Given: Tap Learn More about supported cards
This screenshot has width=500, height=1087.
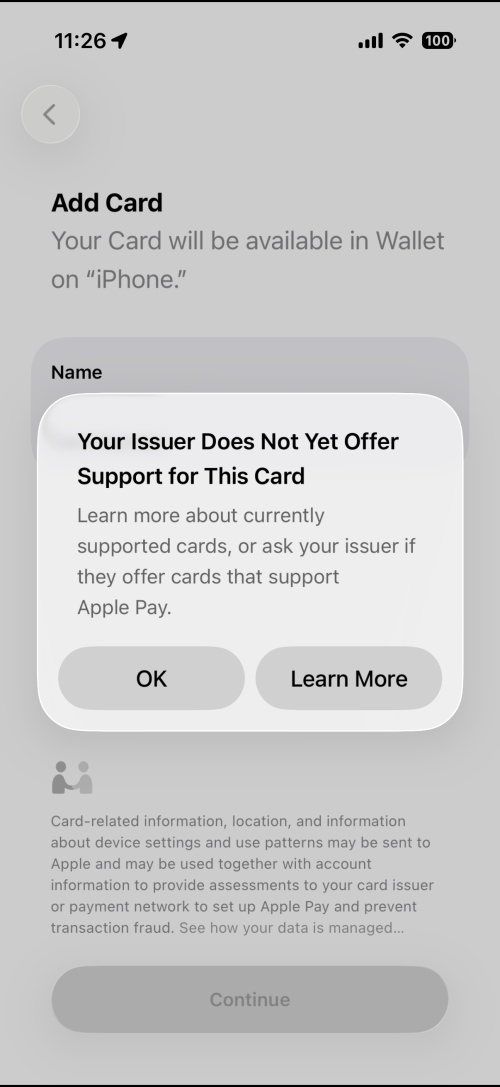Looking at the screenshot, I should point(349,678).
